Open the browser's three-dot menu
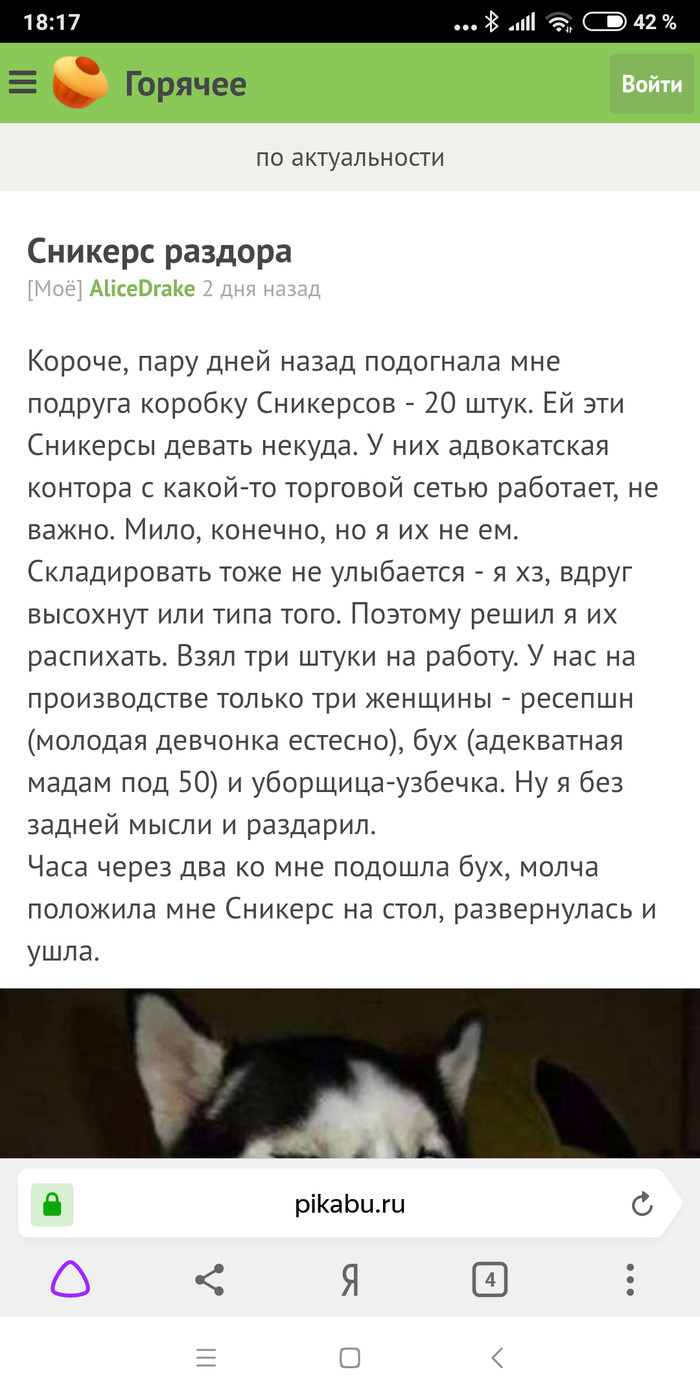Image resolution: width=700 pixels, height=1400 pixels. [x=630, y=1280]
